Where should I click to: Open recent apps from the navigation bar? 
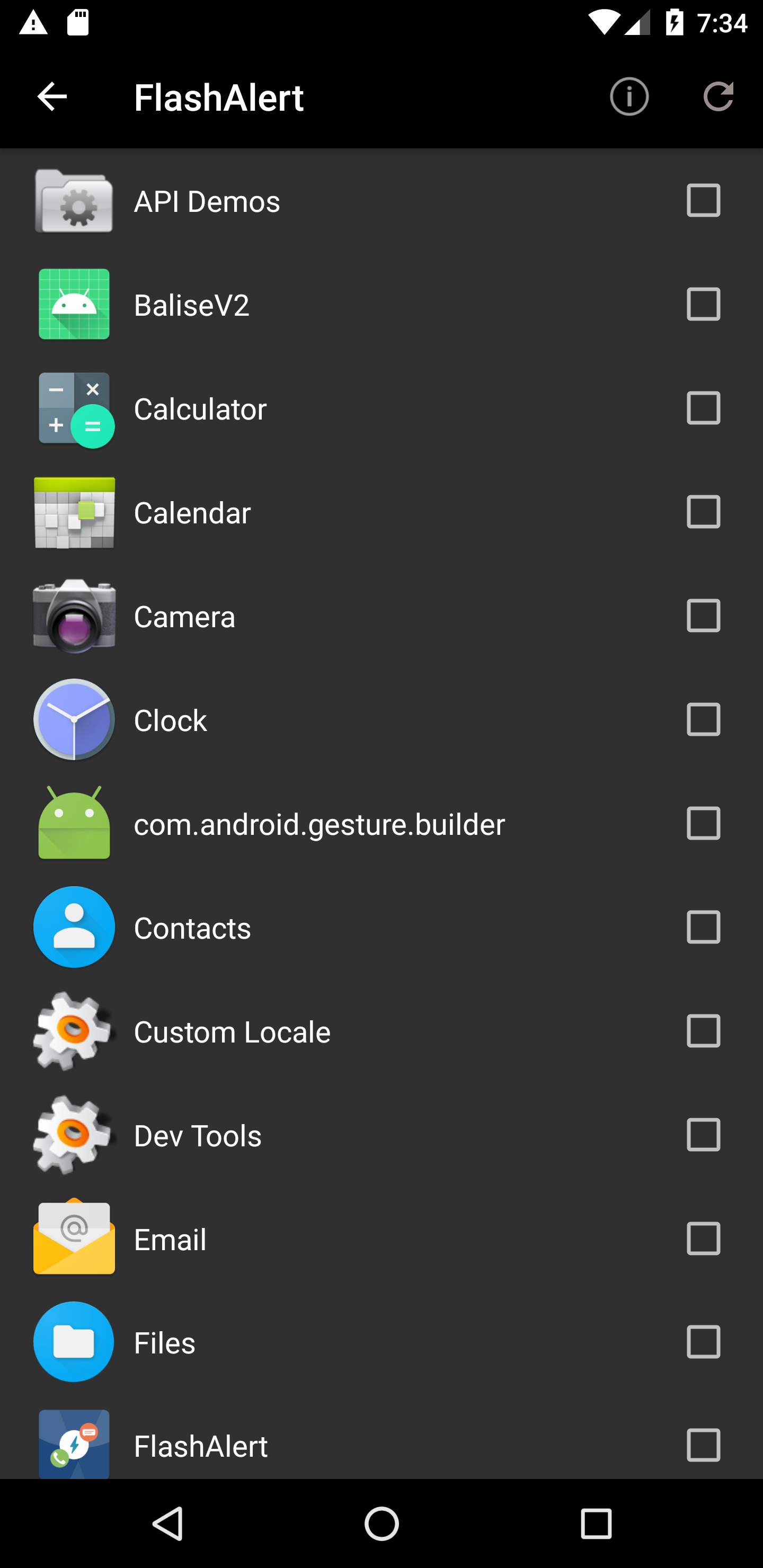(596, 1524)
